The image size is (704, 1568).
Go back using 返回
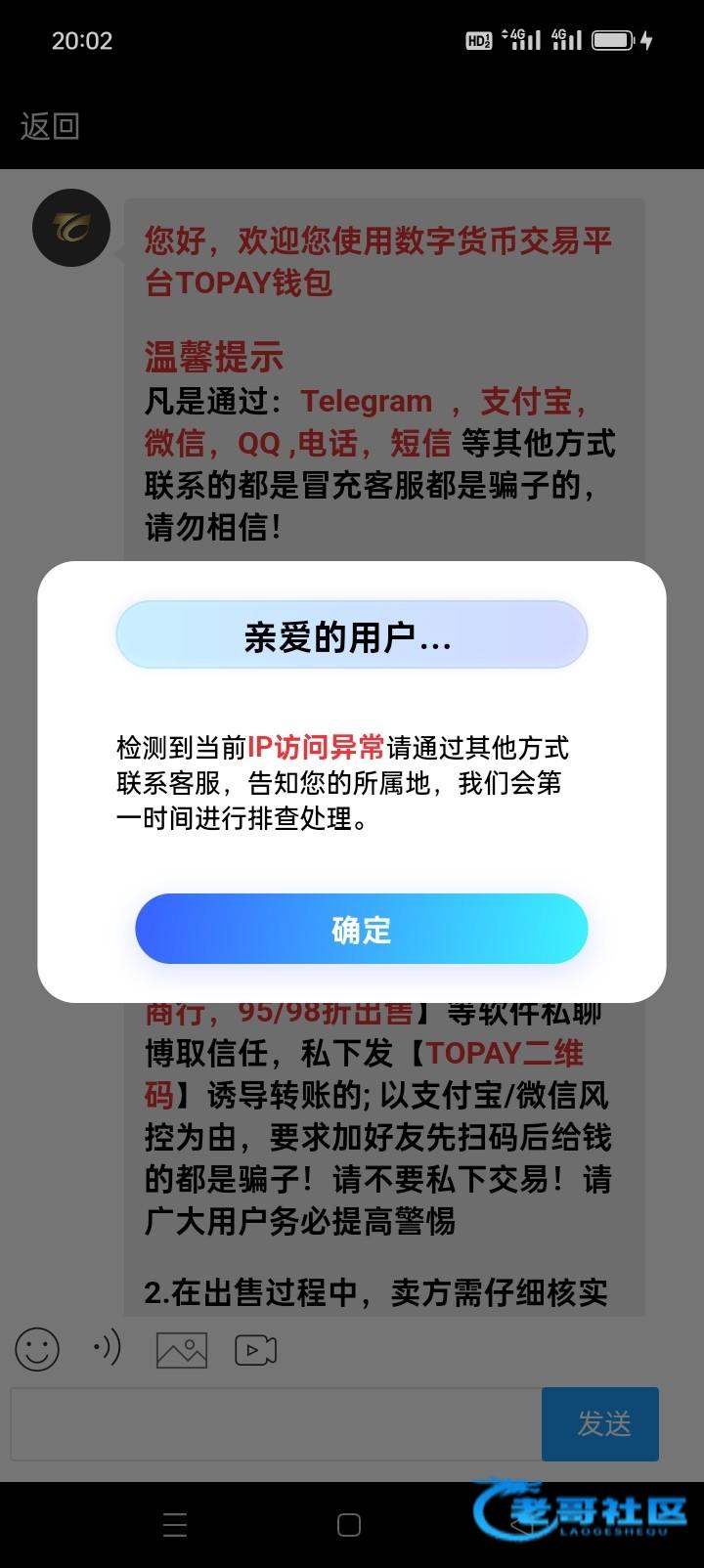[x=49, y=126]
